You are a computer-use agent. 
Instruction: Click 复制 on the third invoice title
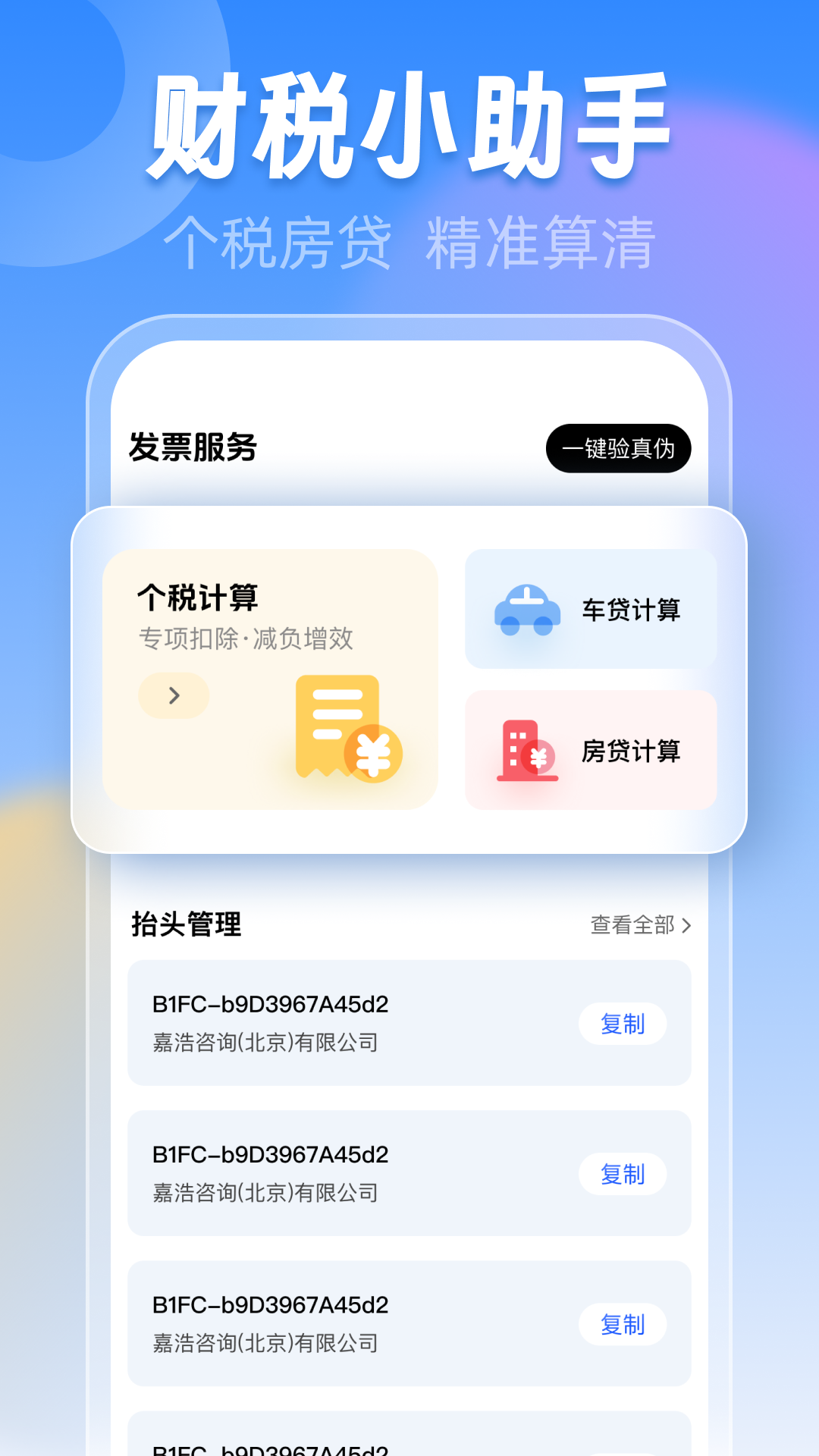point(623,1324)
